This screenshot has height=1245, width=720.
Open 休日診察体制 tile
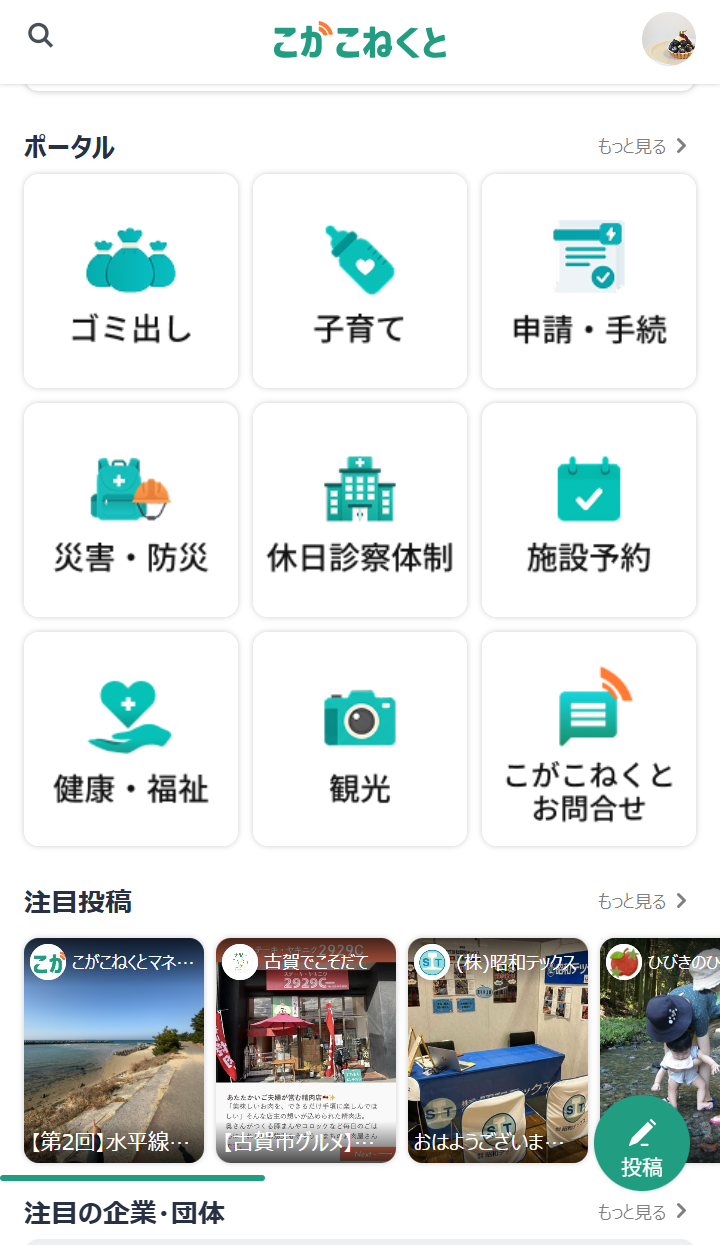coord(360,510)
